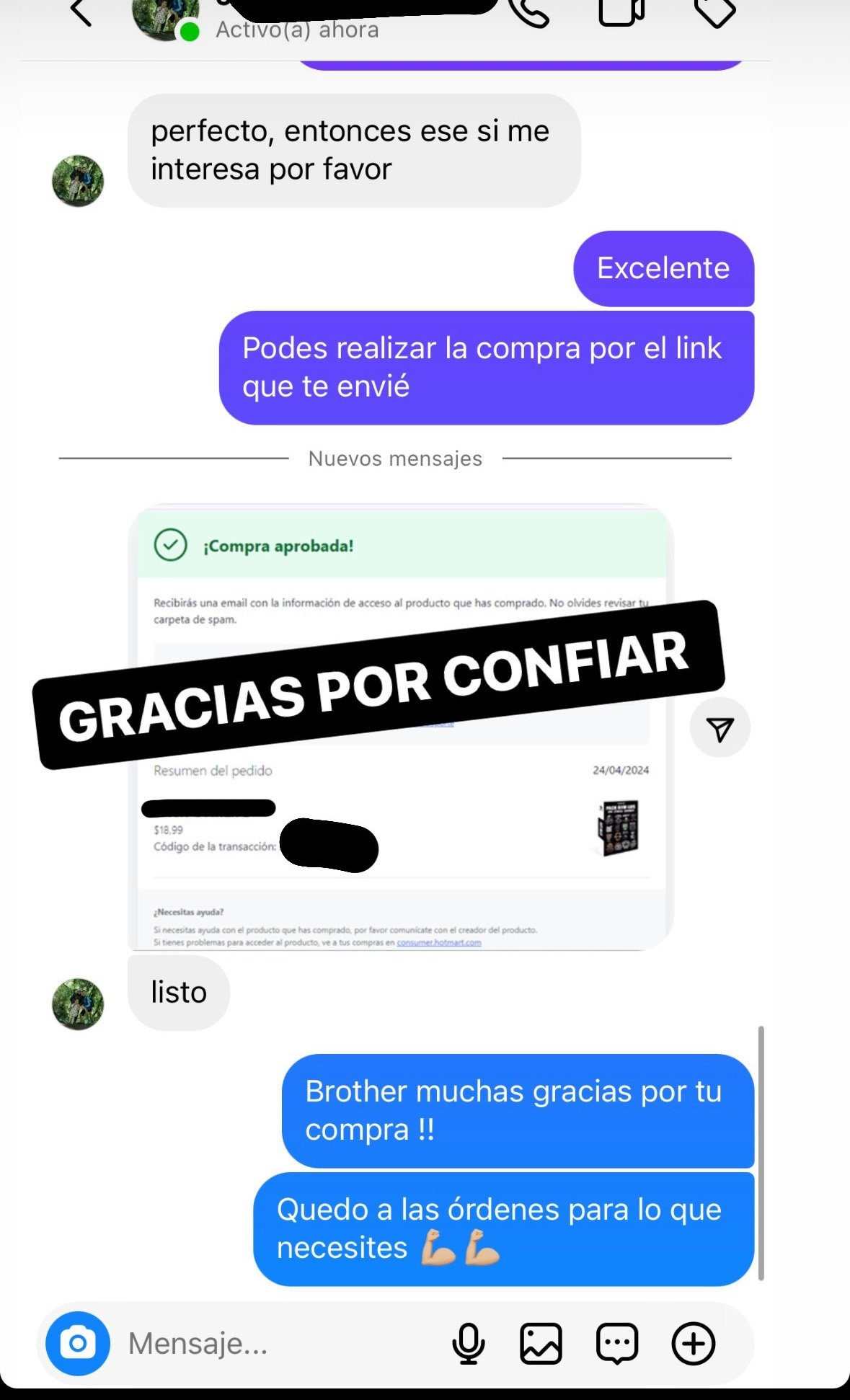
Task: Start an audio call with this contact
Action: 530,12
